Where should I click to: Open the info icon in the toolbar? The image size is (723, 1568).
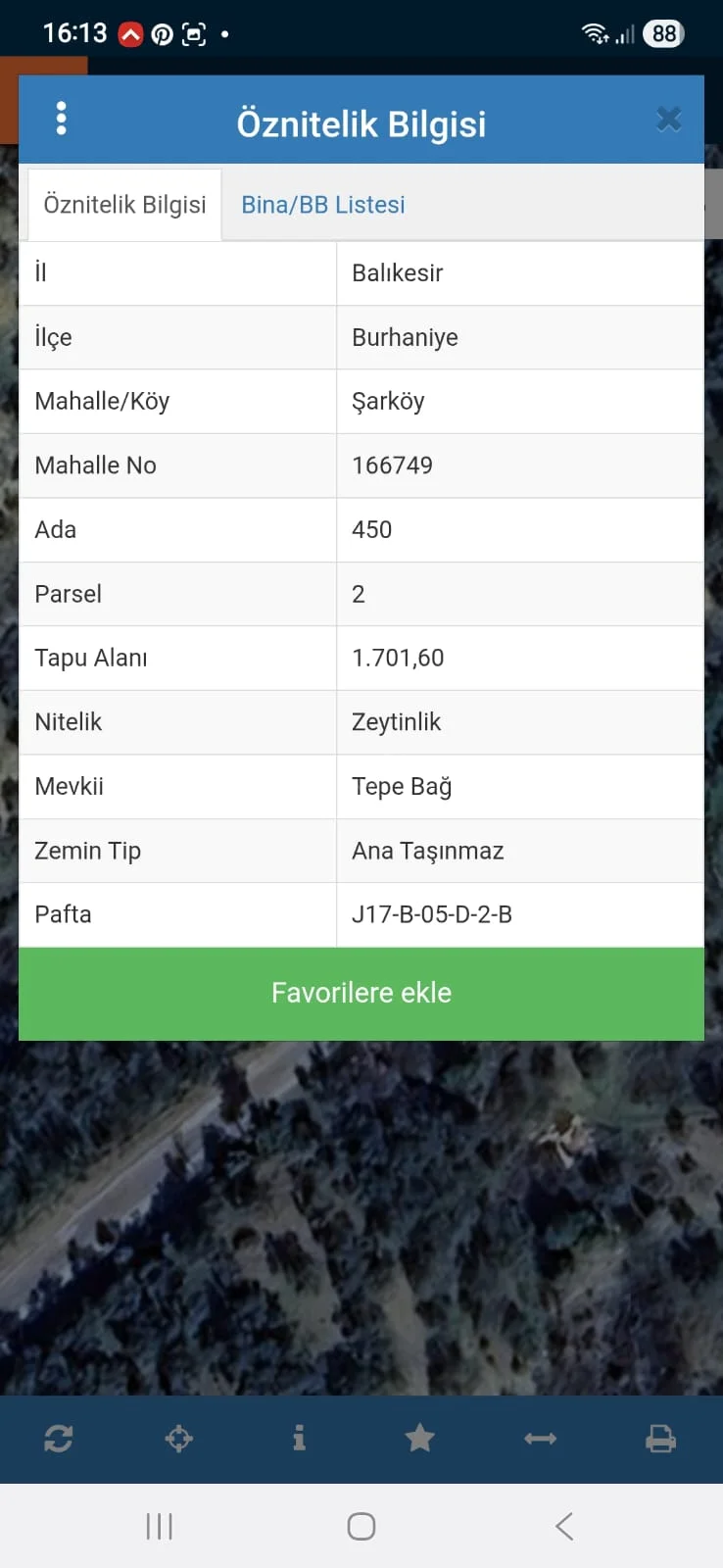click(299, 1439)
